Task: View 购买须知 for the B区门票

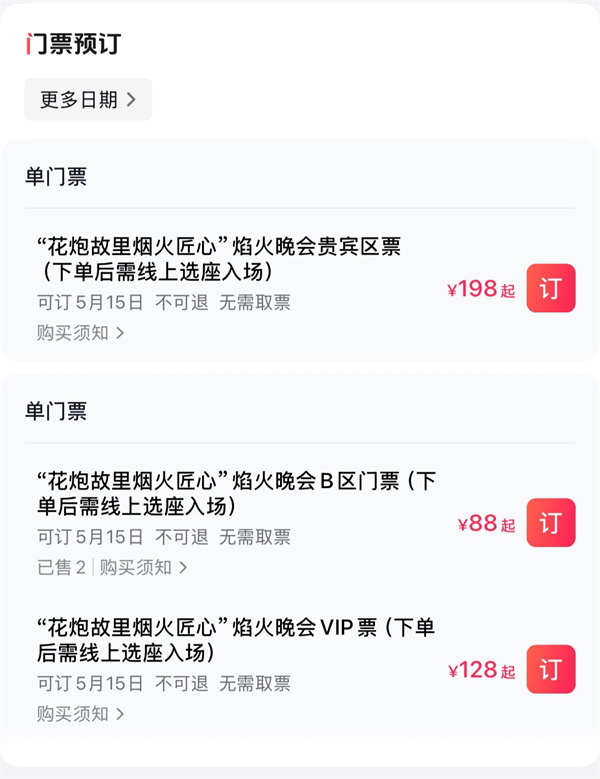Action: [x=143, y=567]
